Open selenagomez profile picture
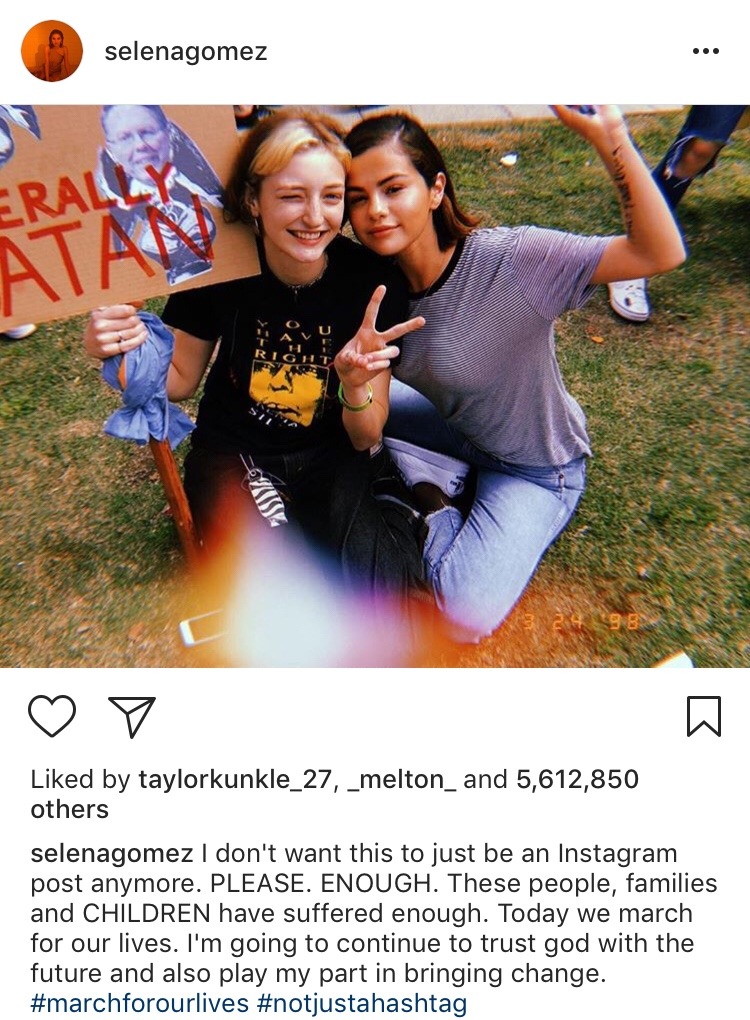The height and width of the screenshot is (1020, 750). pos(52,51)
